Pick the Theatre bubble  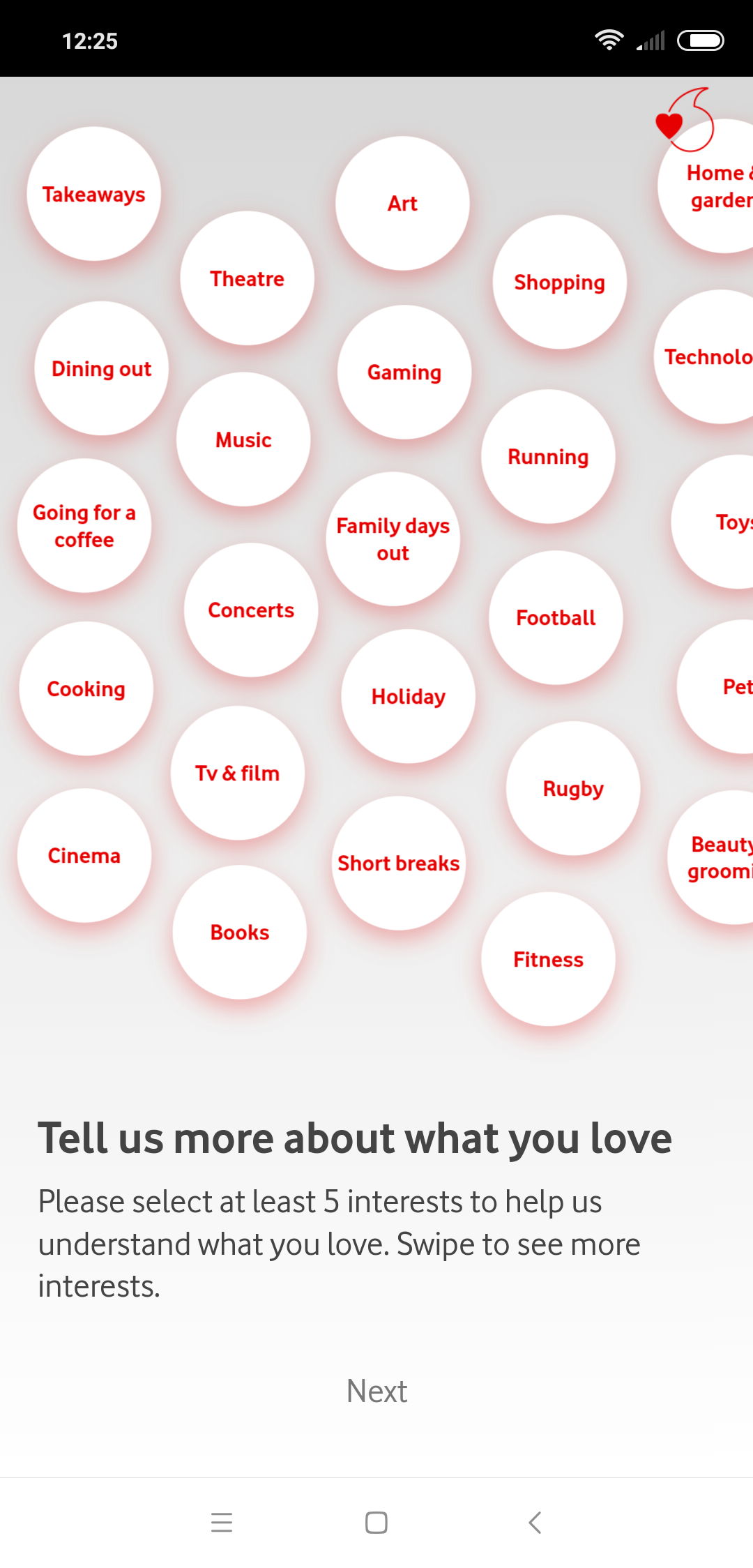tap(247, 278)
